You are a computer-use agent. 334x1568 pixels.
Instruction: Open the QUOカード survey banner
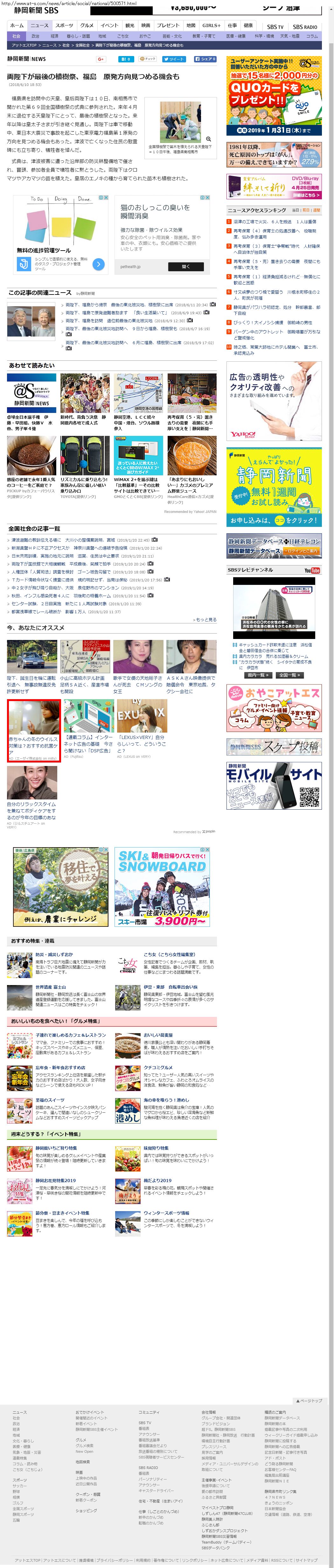click(274, 96)
